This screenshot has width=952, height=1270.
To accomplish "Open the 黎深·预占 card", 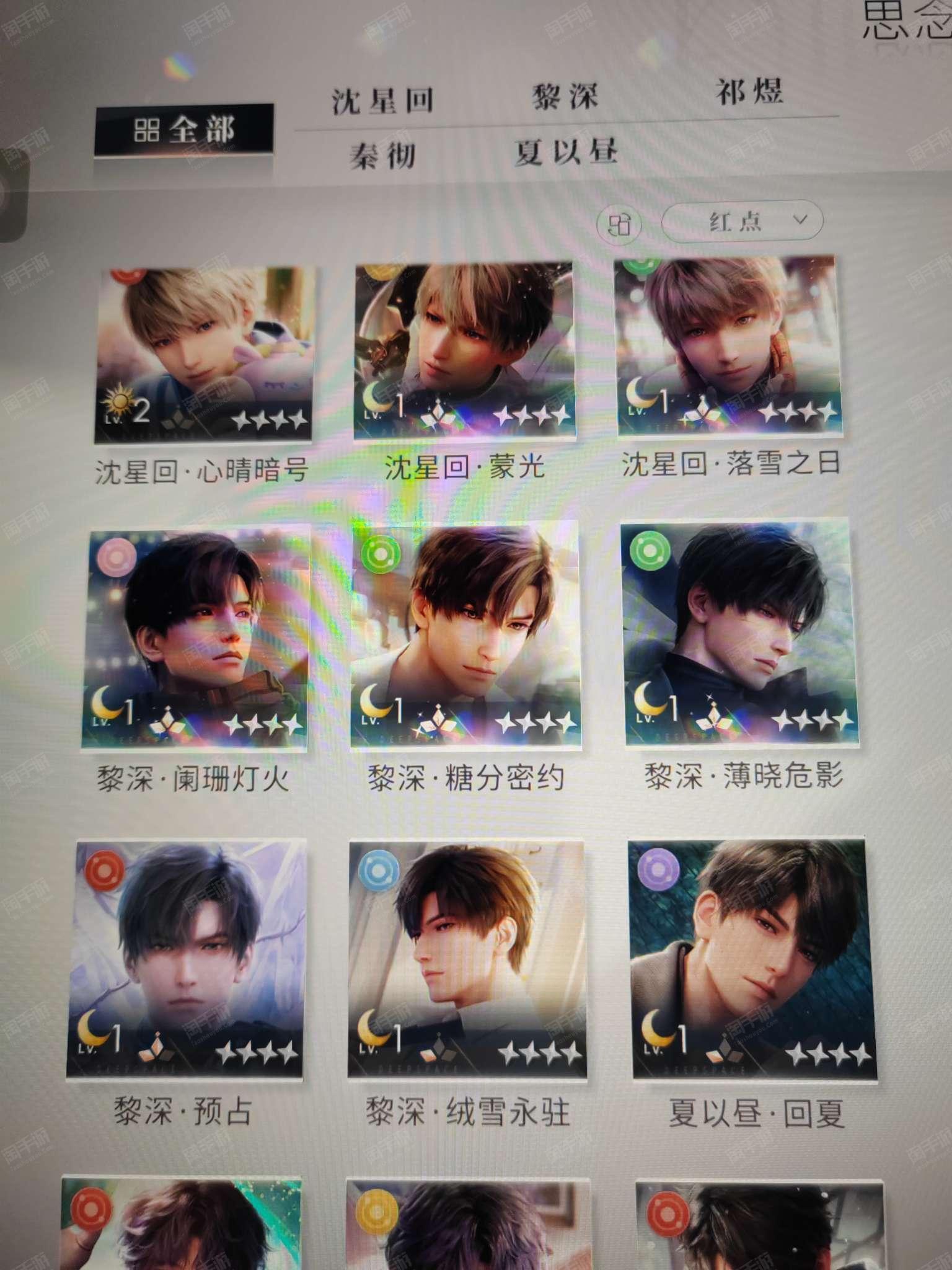I will click(187, 958).
